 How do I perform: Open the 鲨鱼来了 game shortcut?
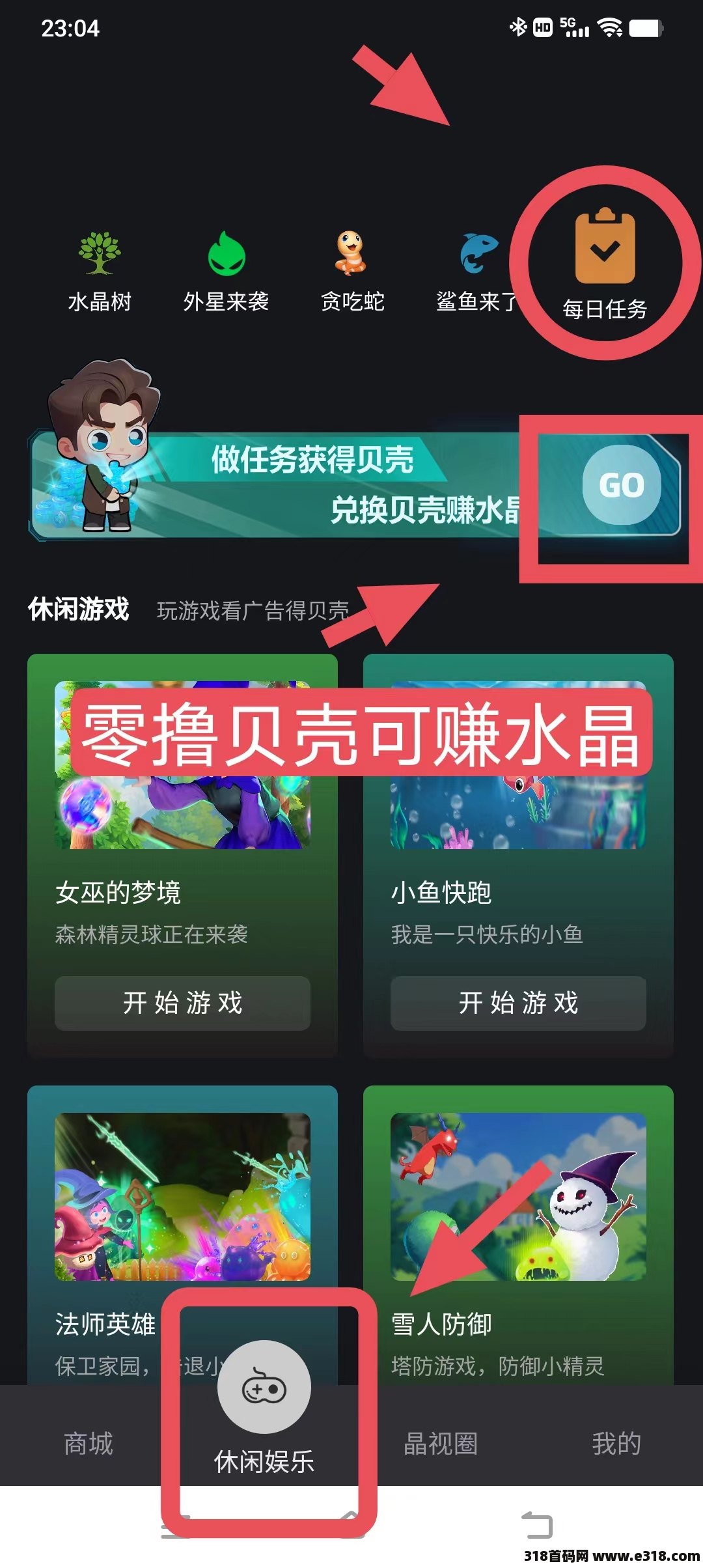click(x=477, y=270)
